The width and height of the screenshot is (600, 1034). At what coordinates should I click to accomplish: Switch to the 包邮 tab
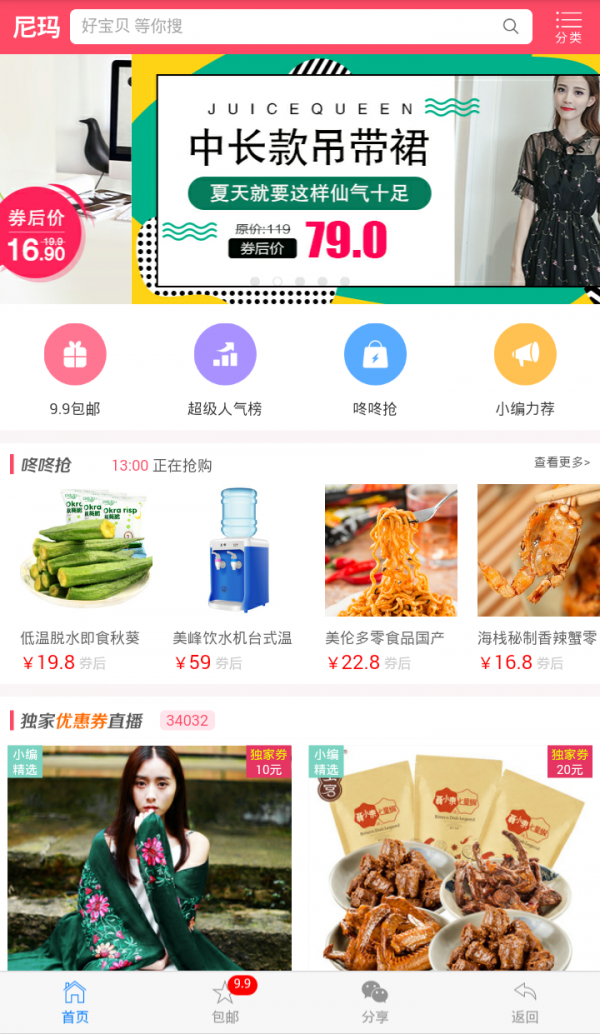tap(225, 1001)
